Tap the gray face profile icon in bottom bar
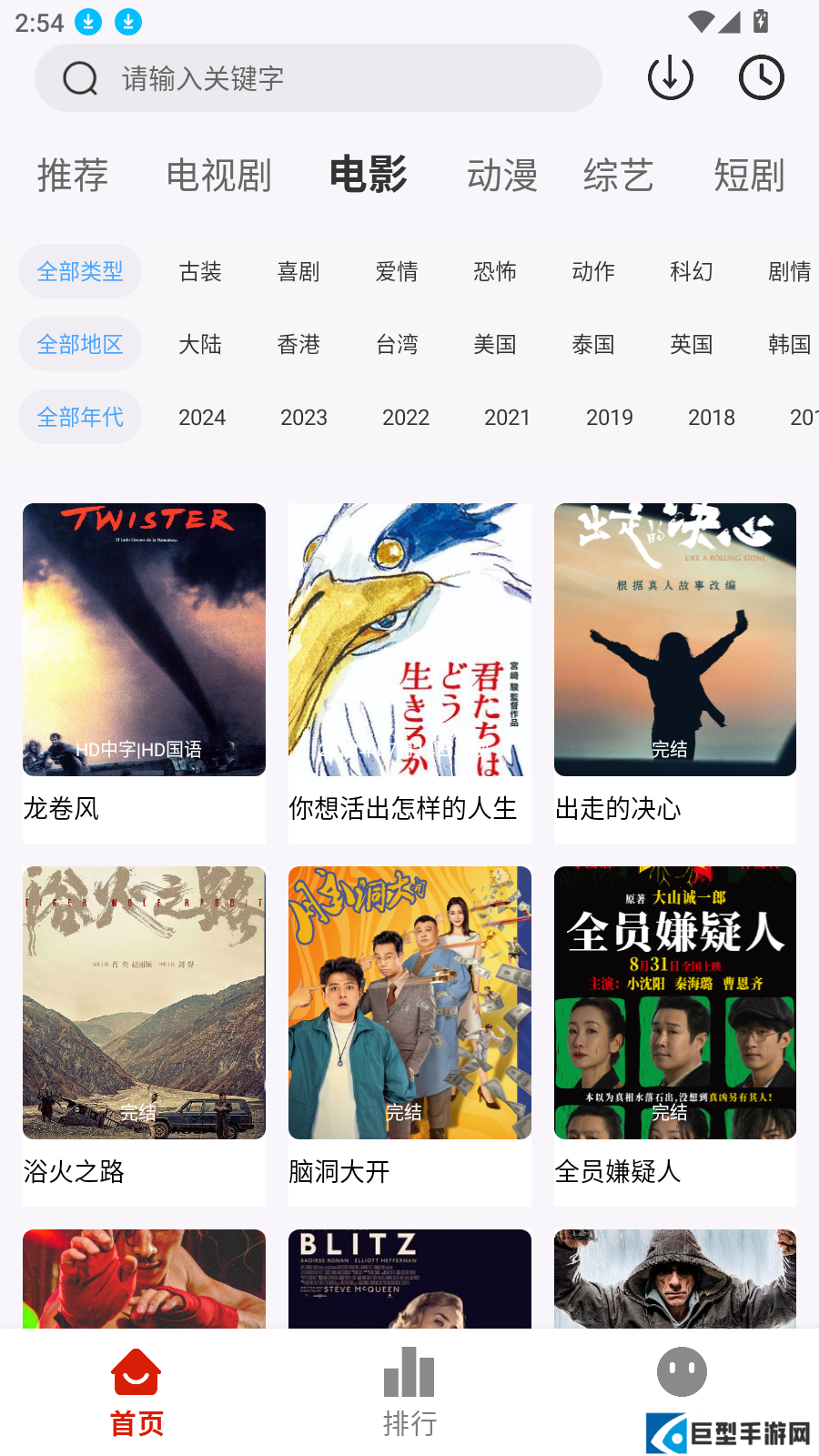 [x=682, y=1371]
